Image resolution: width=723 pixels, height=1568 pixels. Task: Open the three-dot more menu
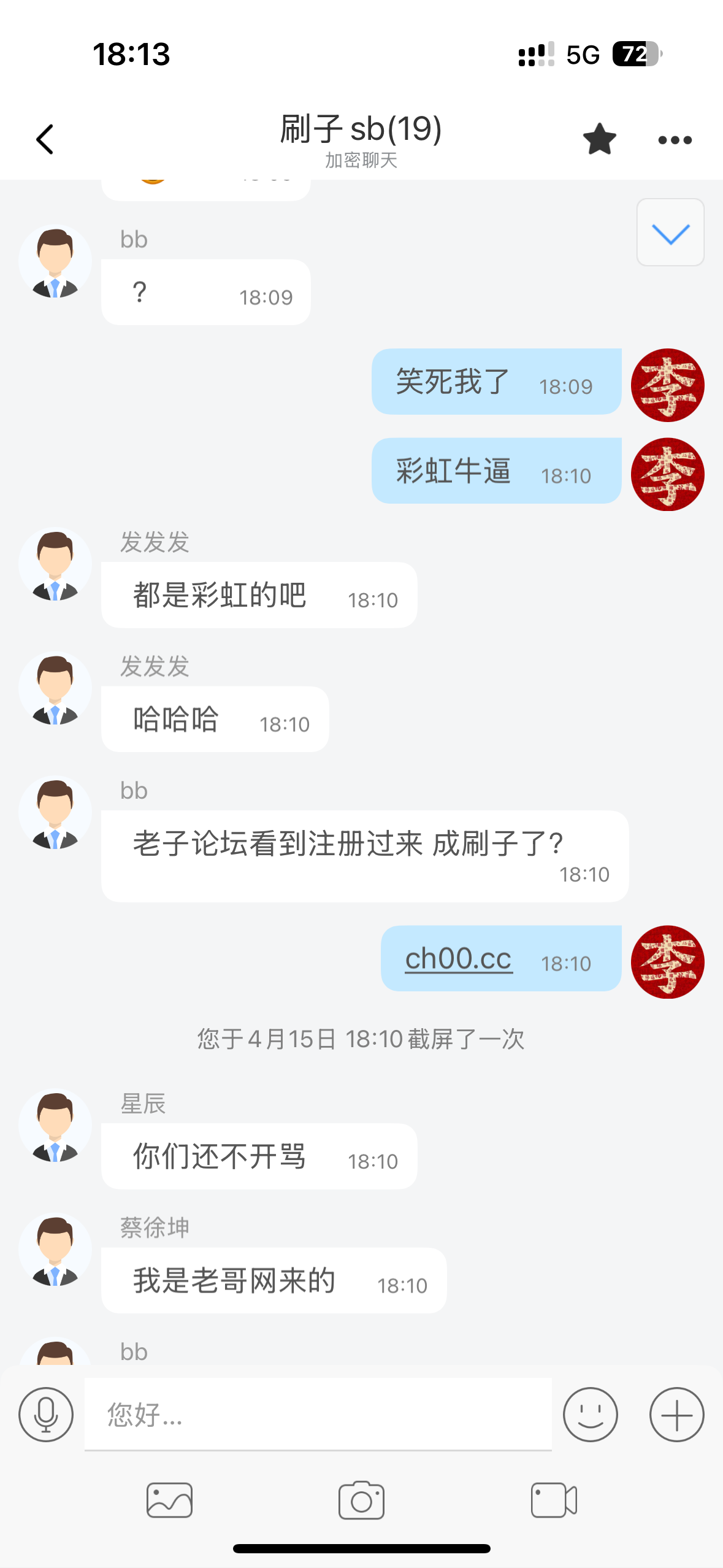[x=675, y=140]
